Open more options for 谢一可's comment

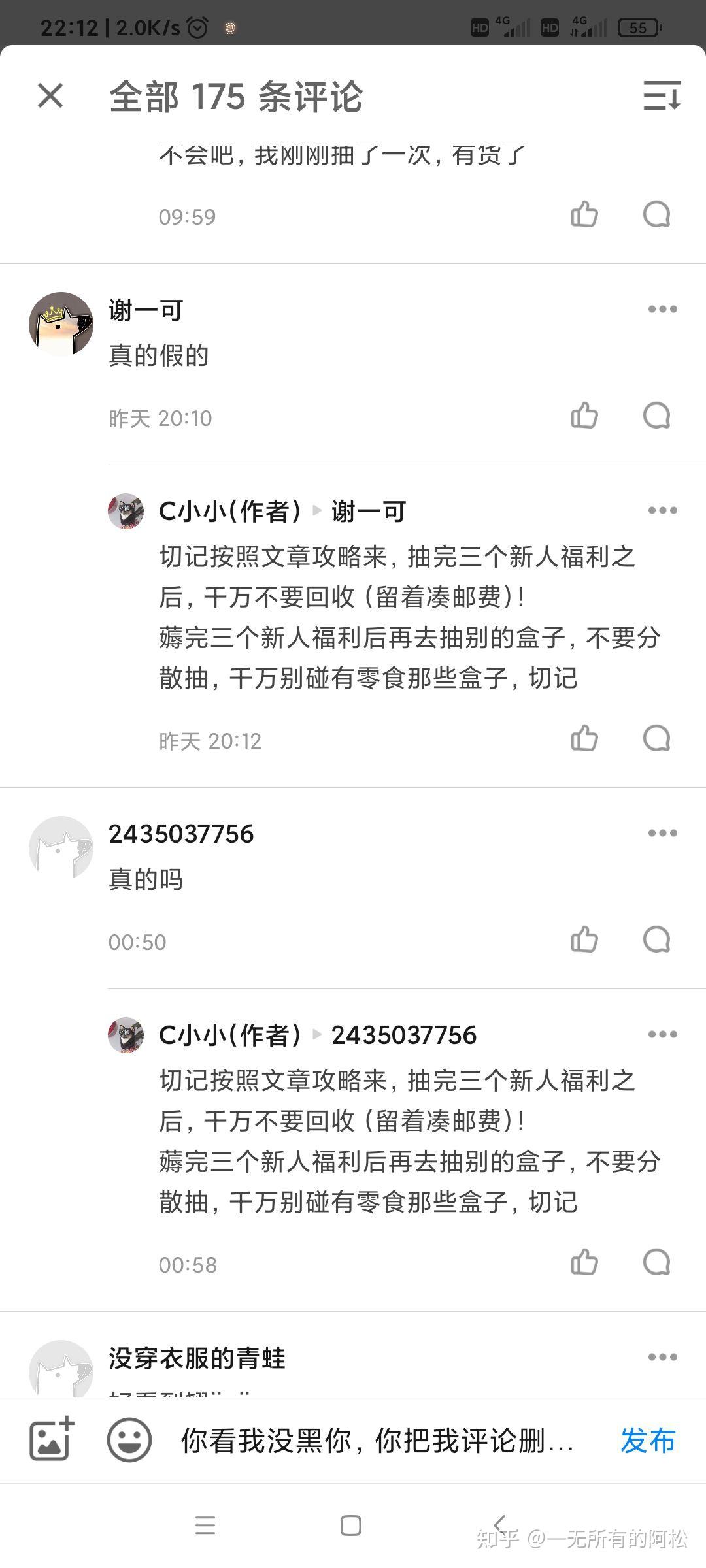click(x=662, y=309)
